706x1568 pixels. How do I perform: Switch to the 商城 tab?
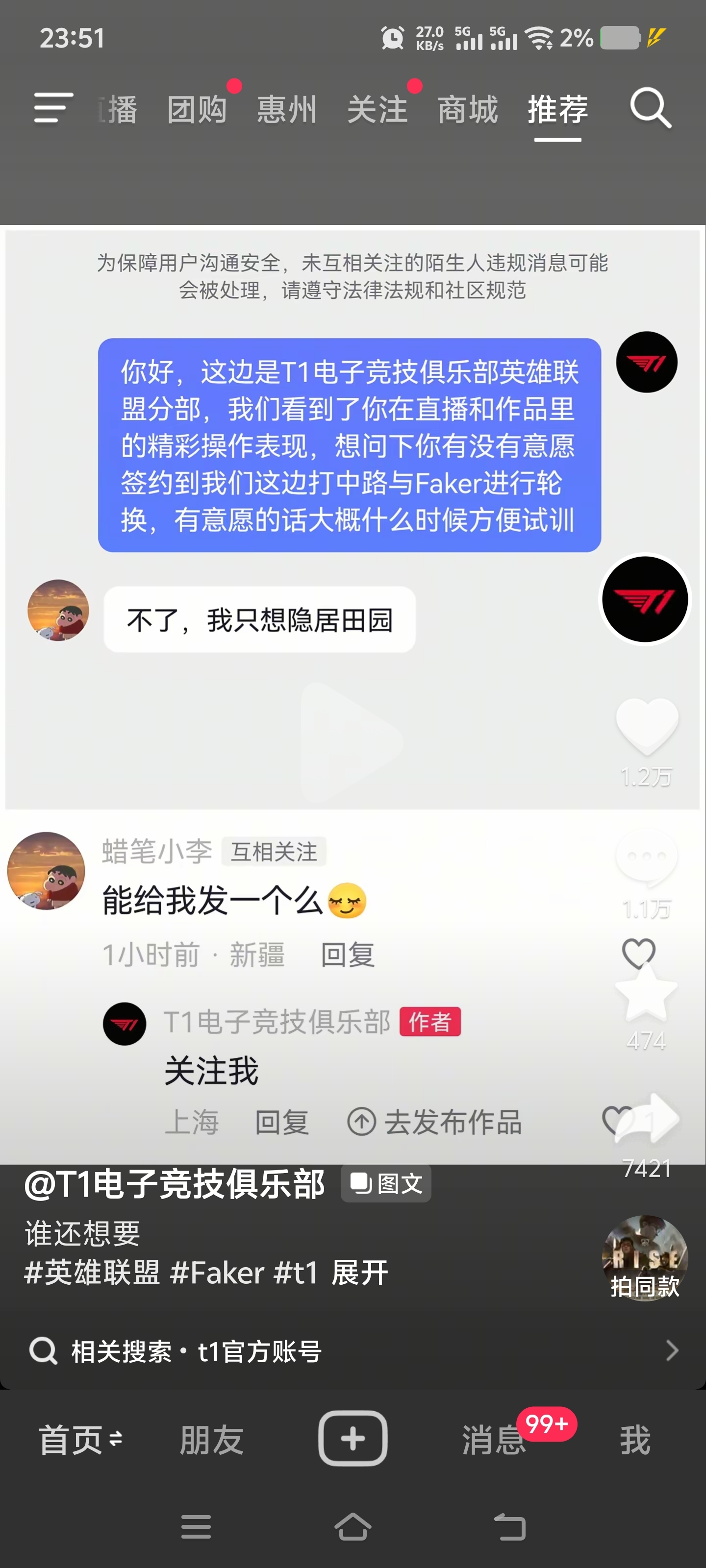click(x=467, y=110)
